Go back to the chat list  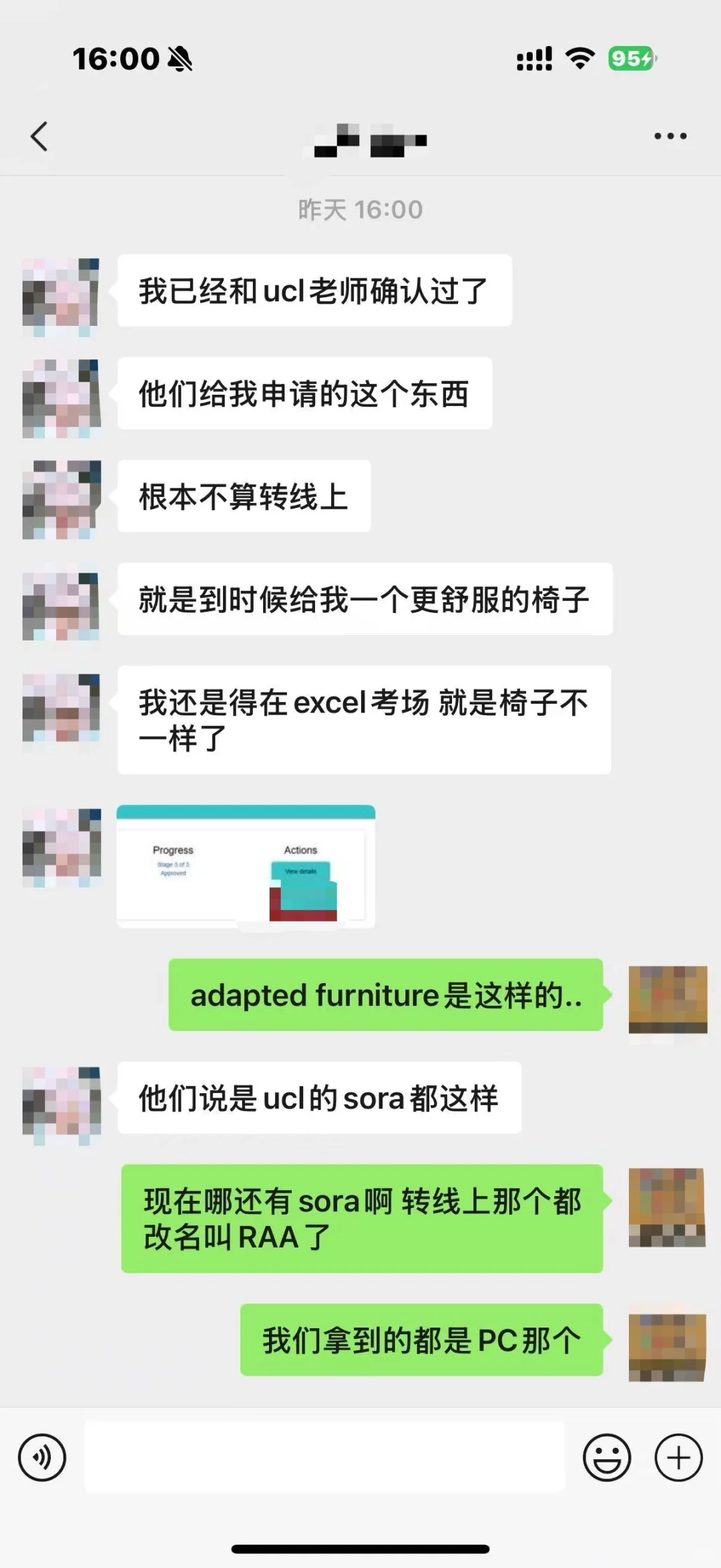(39, 136)
